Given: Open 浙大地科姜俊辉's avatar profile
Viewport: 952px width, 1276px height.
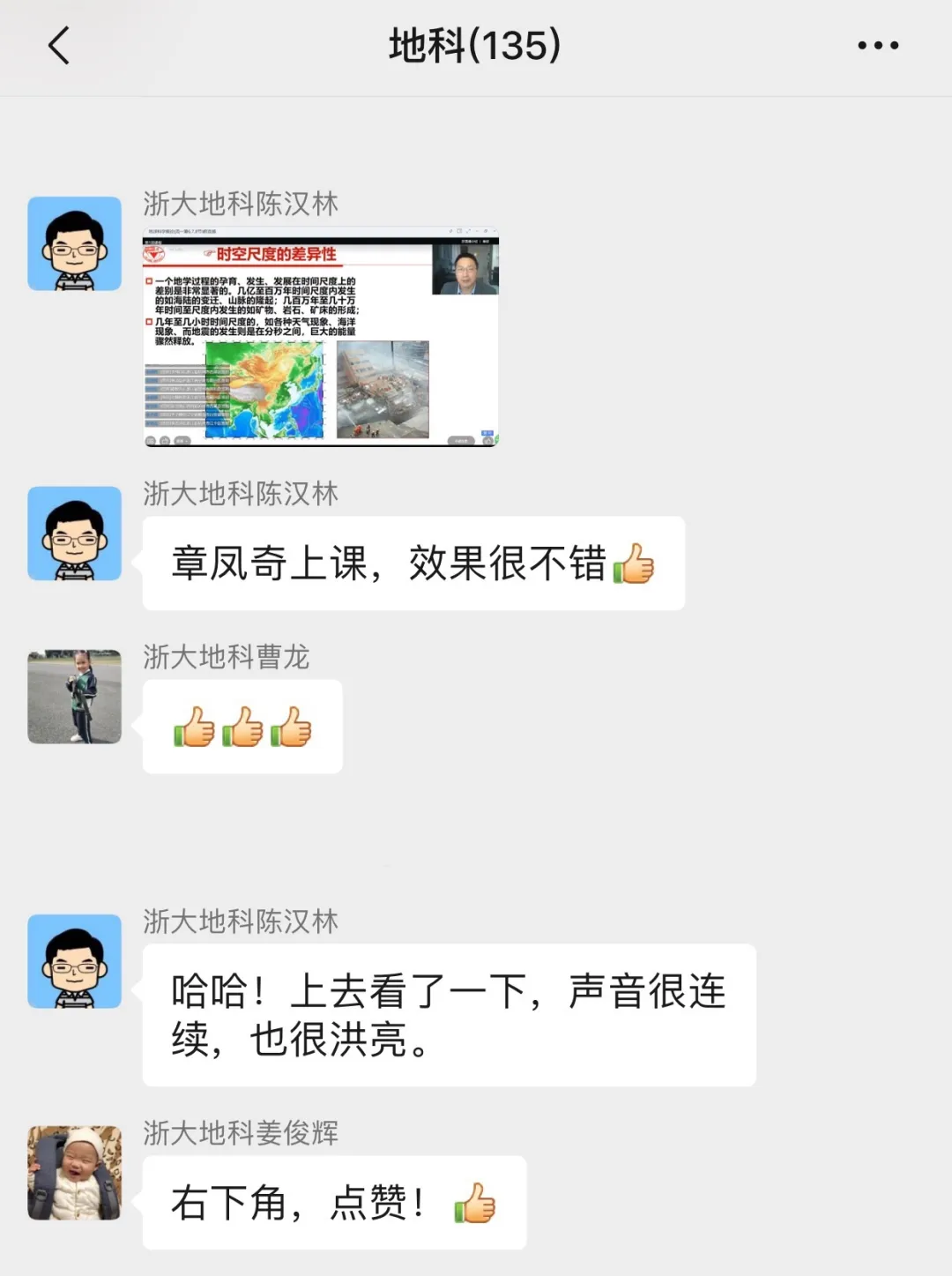Looking at the screenshot, I should [75, 1172].
